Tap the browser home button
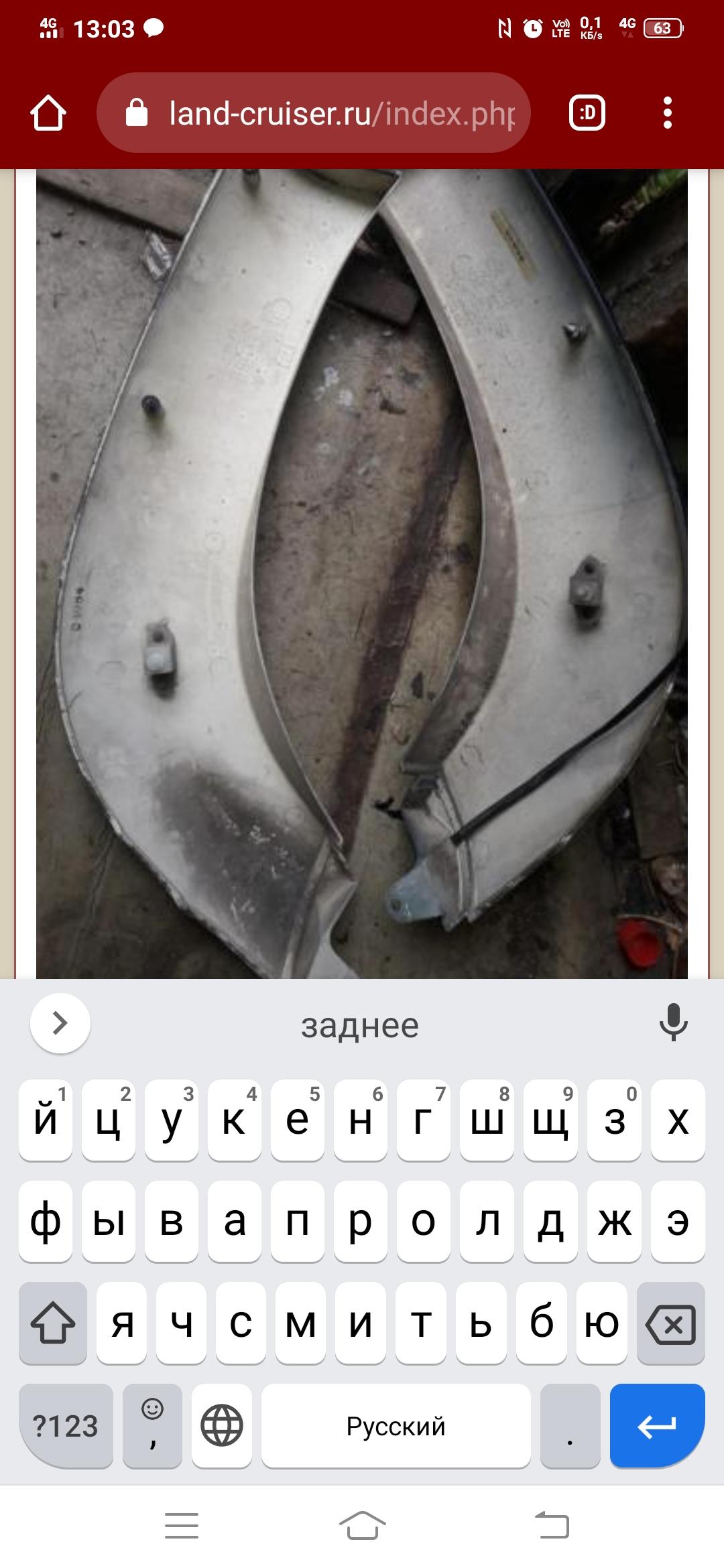The image size is (724, 1568). (48, 113)
